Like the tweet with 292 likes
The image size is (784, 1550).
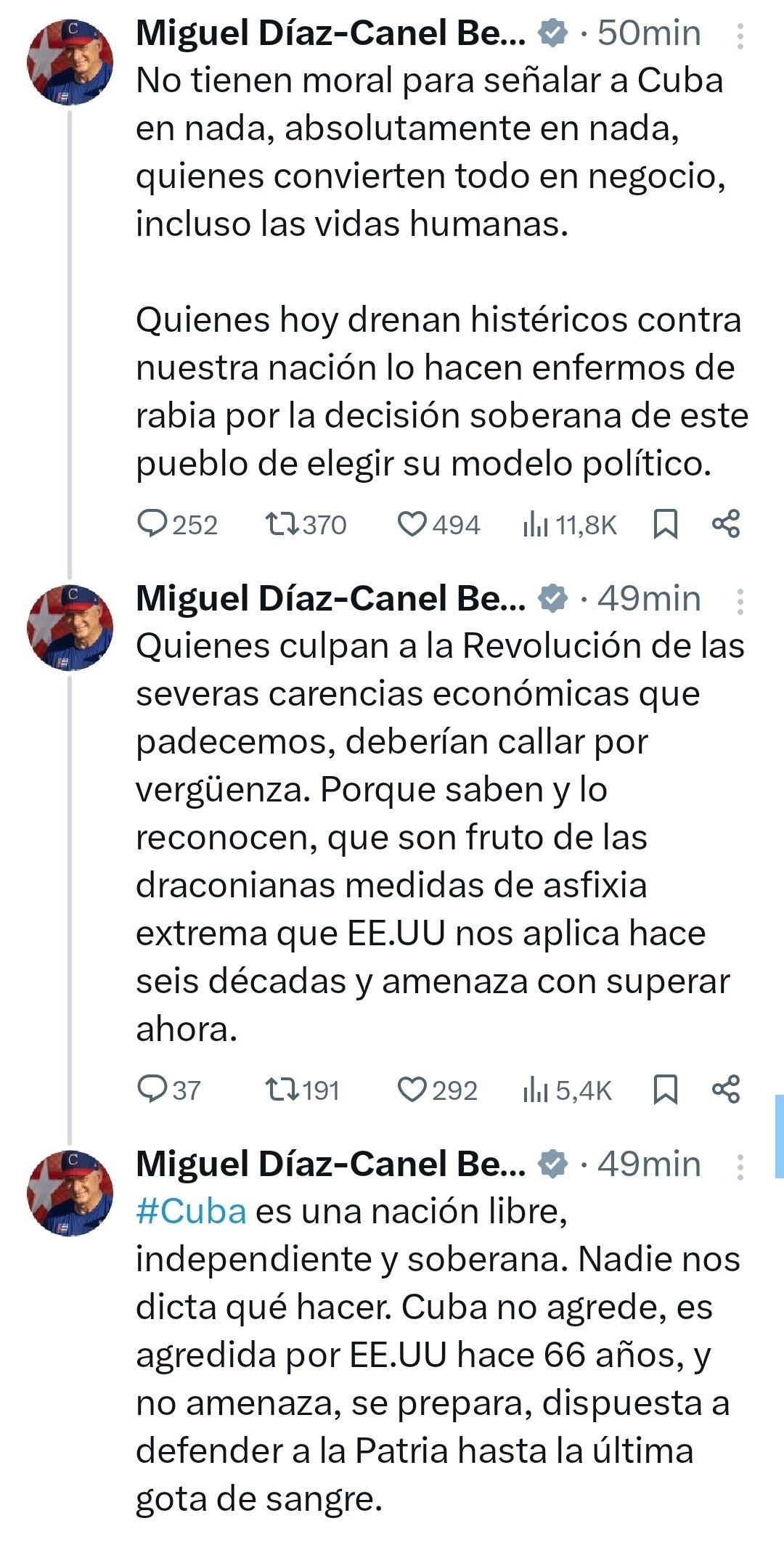pyautogui.click(x=412, y=1089)
